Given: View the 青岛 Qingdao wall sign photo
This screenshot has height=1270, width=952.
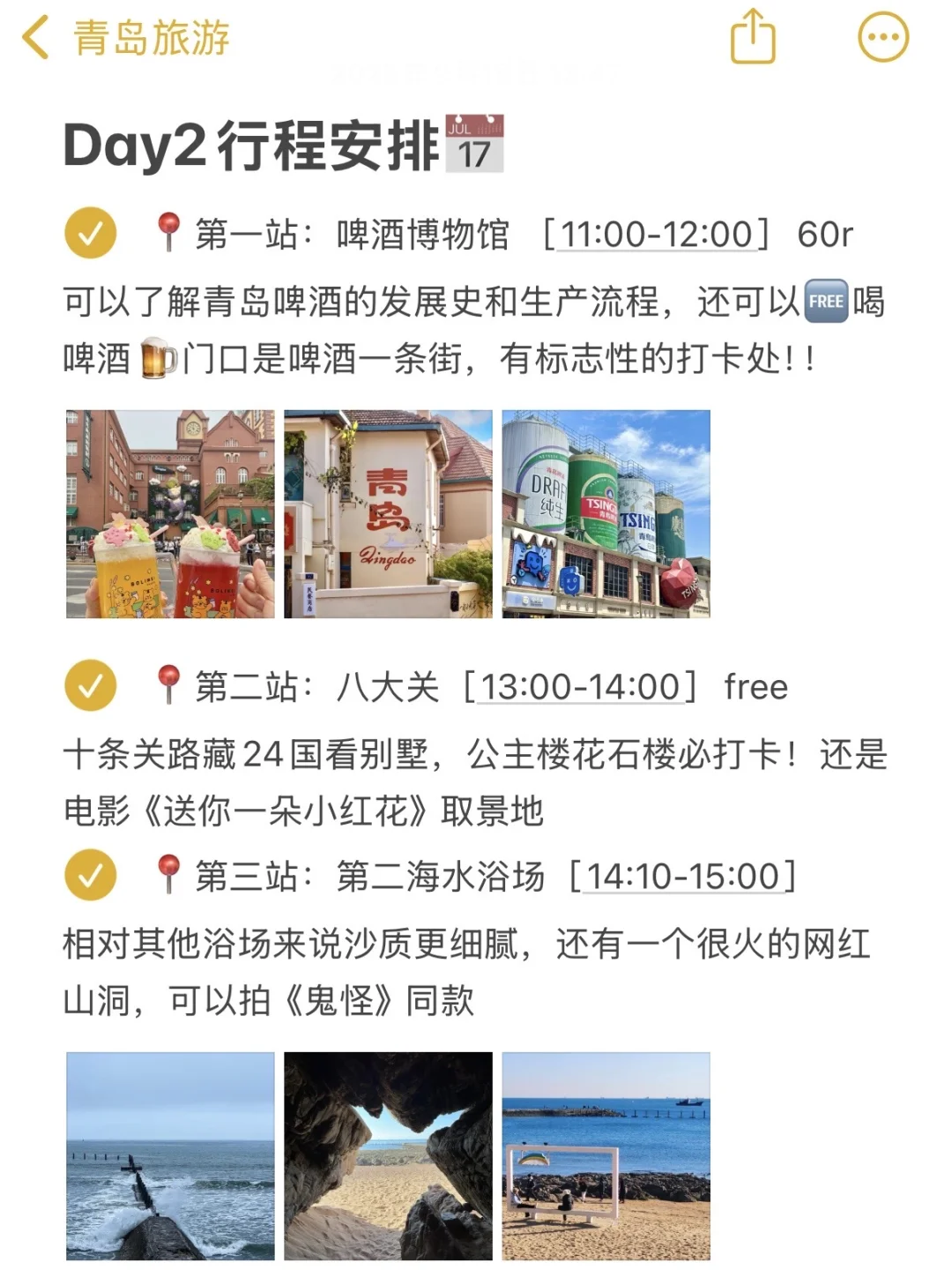Looking at the screenshot, I should 388,513.
